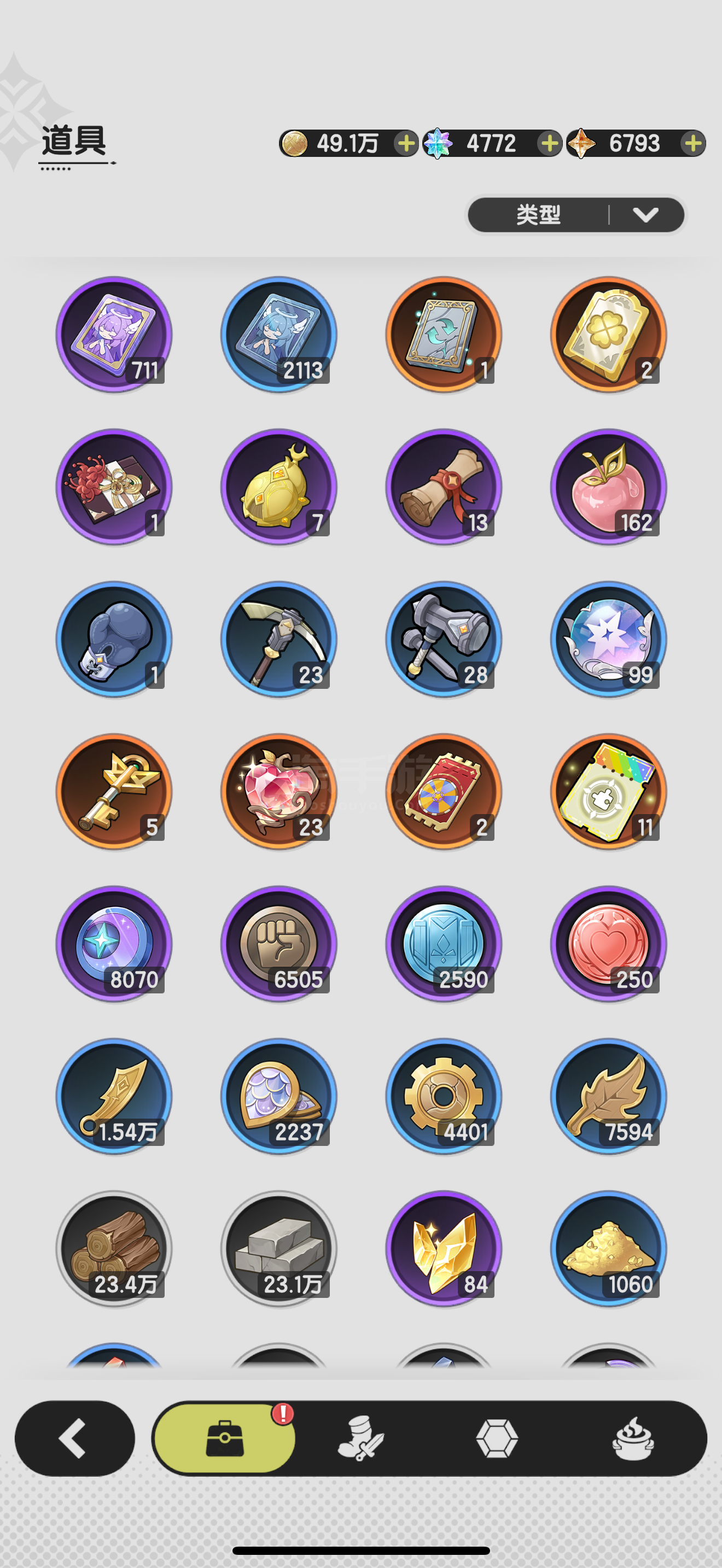Switch to the food dish tab
This screenshot has height=1568, width=722.
[633, 1438]
